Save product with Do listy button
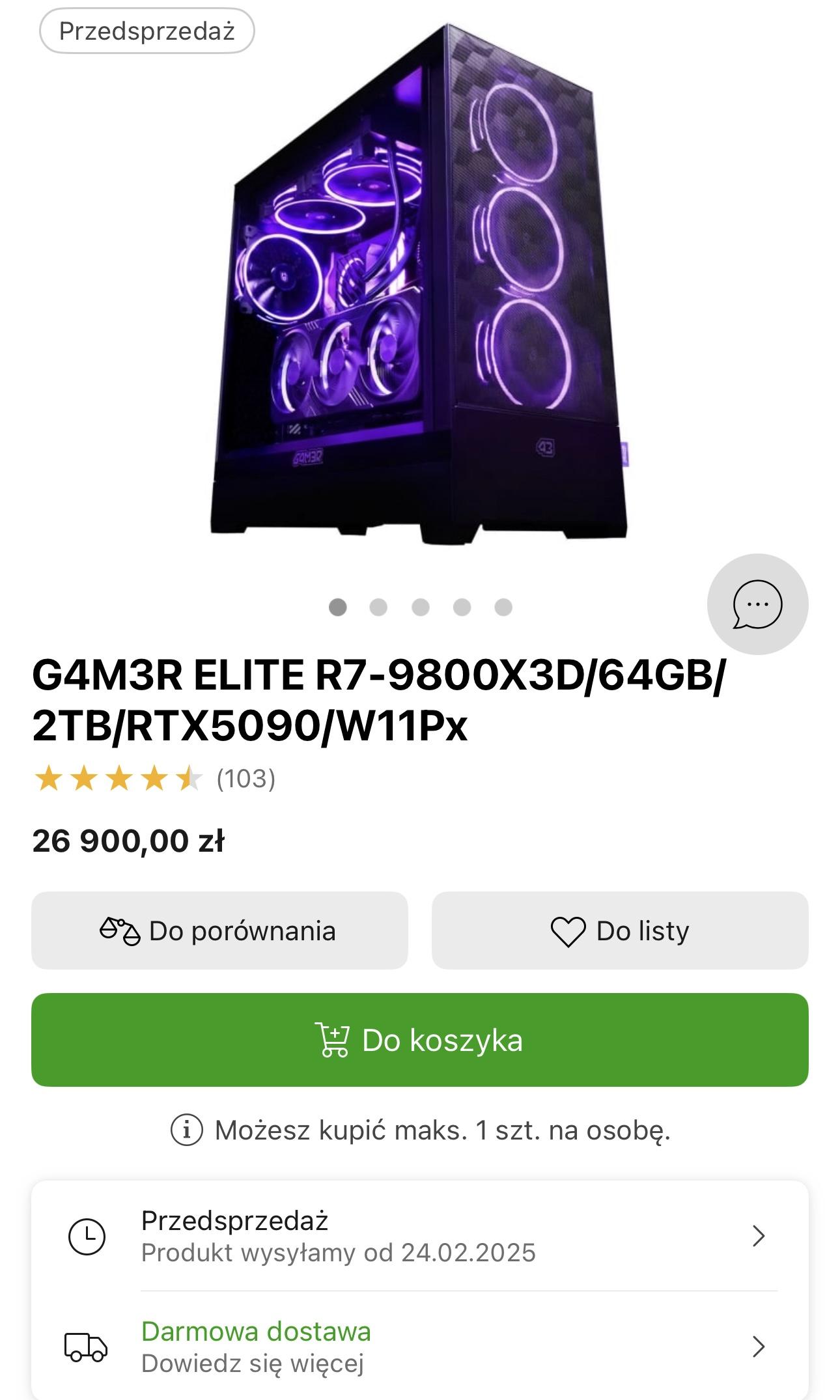840x1400 pixels. click(x=619, y=931)
